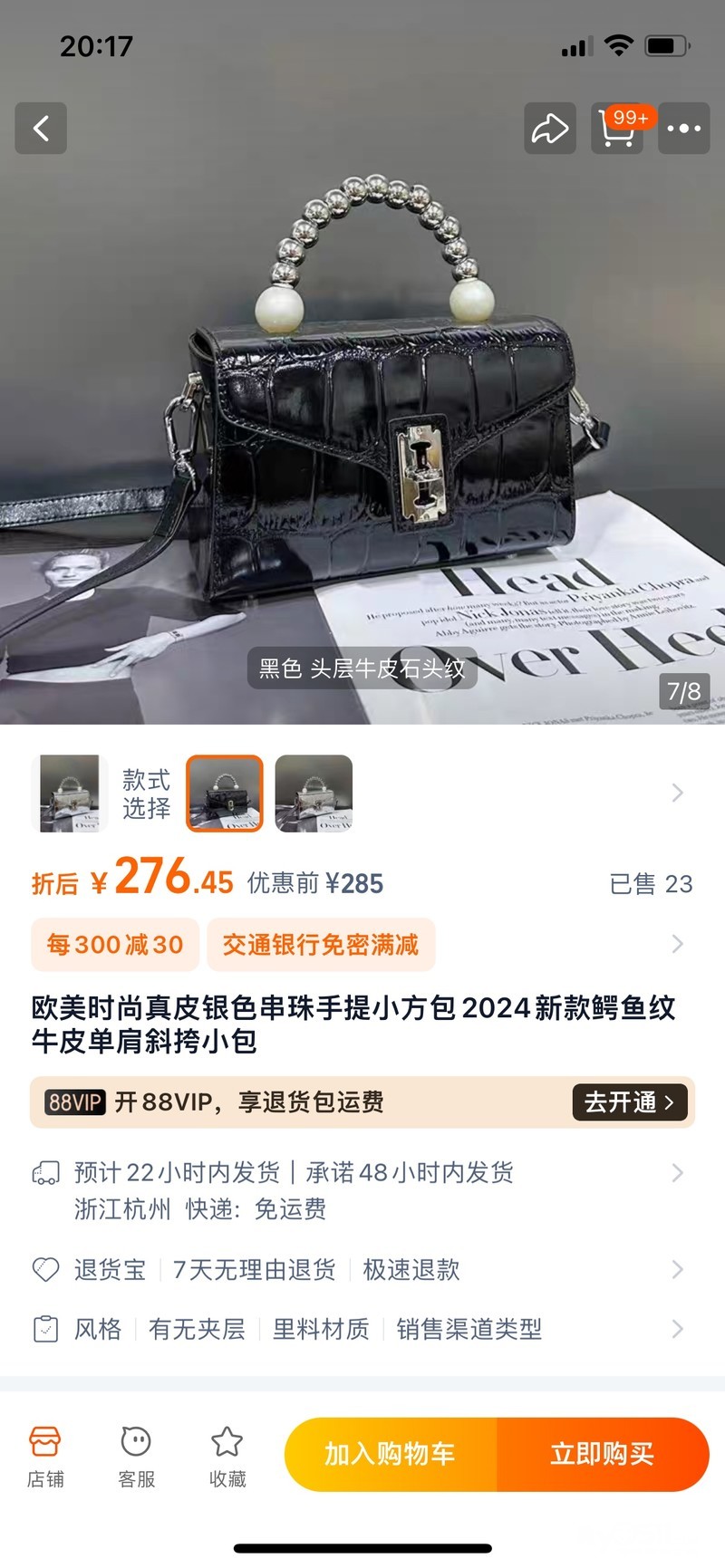Go back to the previous page
Screen dimensions: 725x1568
click(41, 128)
